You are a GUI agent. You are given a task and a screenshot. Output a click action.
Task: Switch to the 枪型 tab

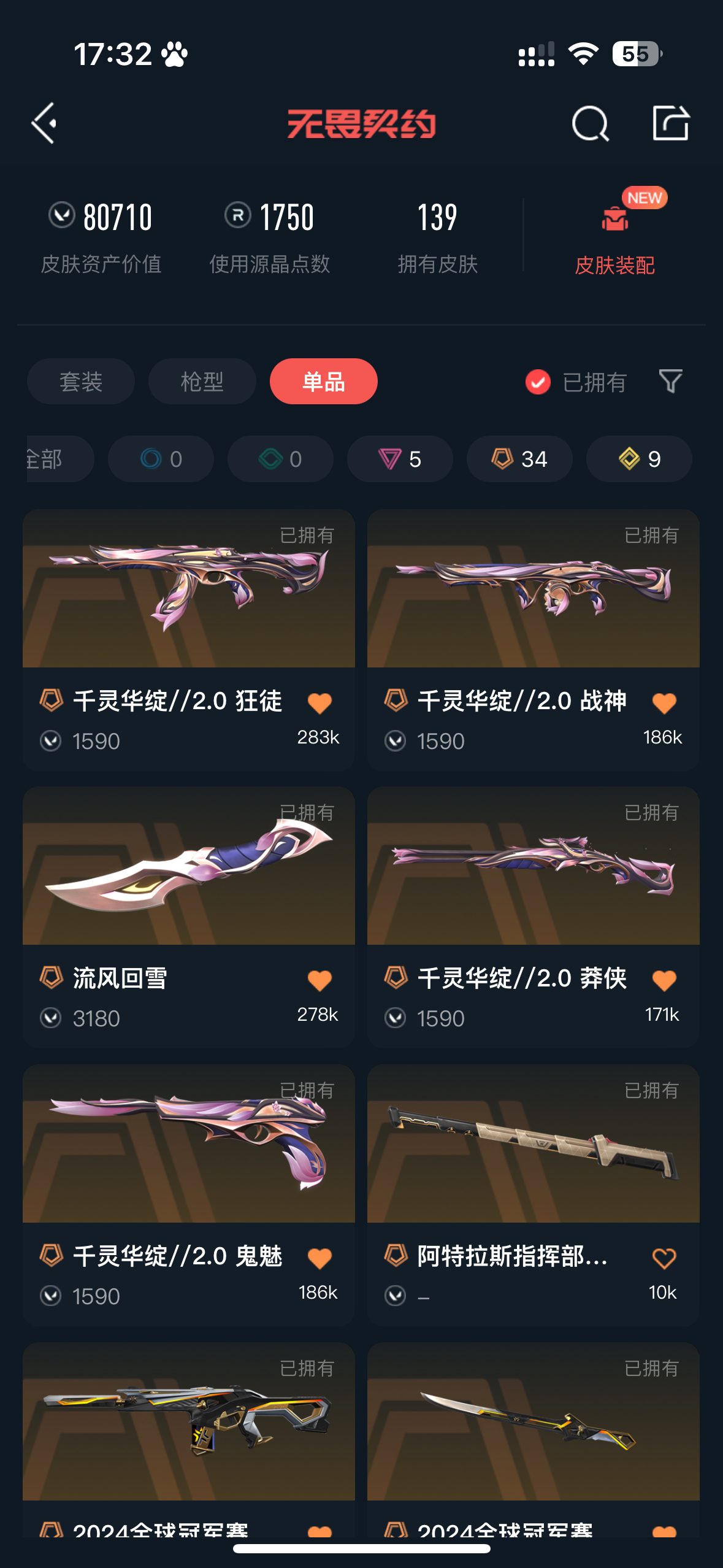tap(202, 382)
